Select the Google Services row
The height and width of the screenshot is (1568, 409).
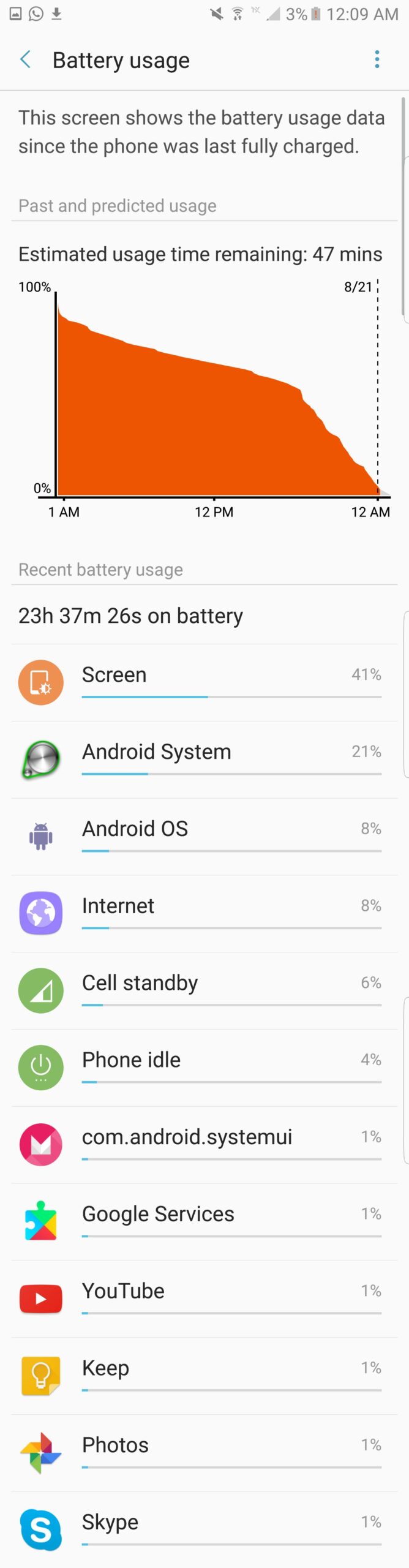(204, 1221)
